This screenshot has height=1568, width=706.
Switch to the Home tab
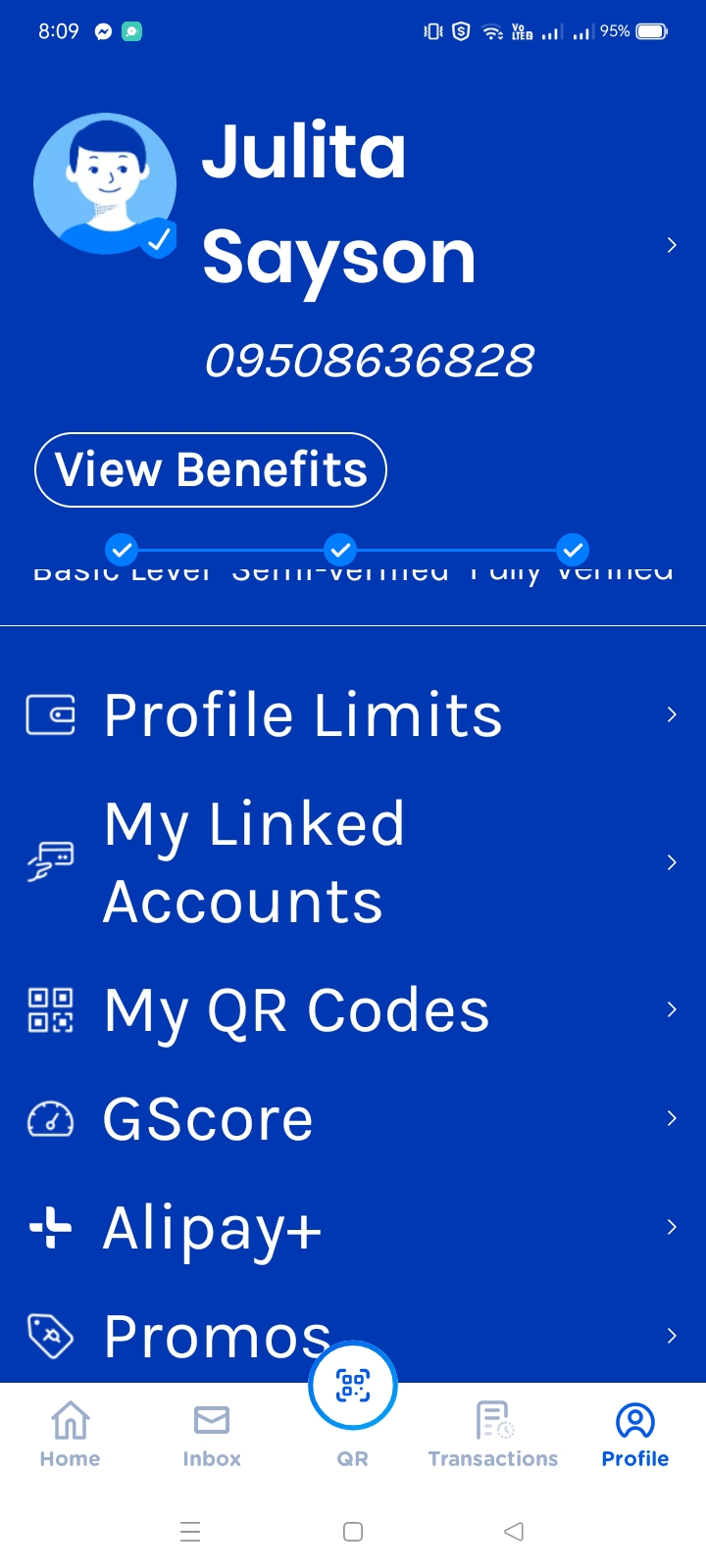70,1434
